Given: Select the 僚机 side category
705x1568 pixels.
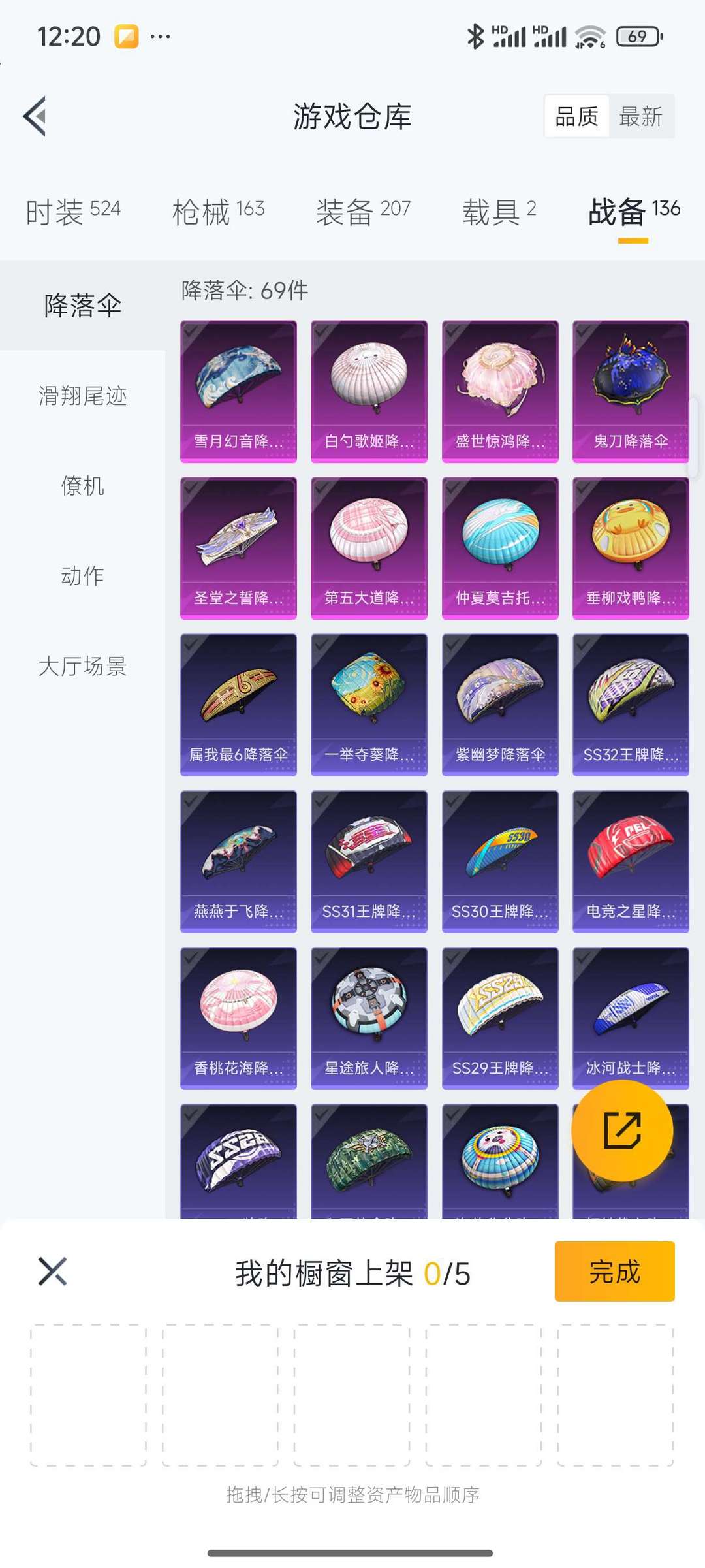Looking at the screenshot, I should (x=82, y=486).
